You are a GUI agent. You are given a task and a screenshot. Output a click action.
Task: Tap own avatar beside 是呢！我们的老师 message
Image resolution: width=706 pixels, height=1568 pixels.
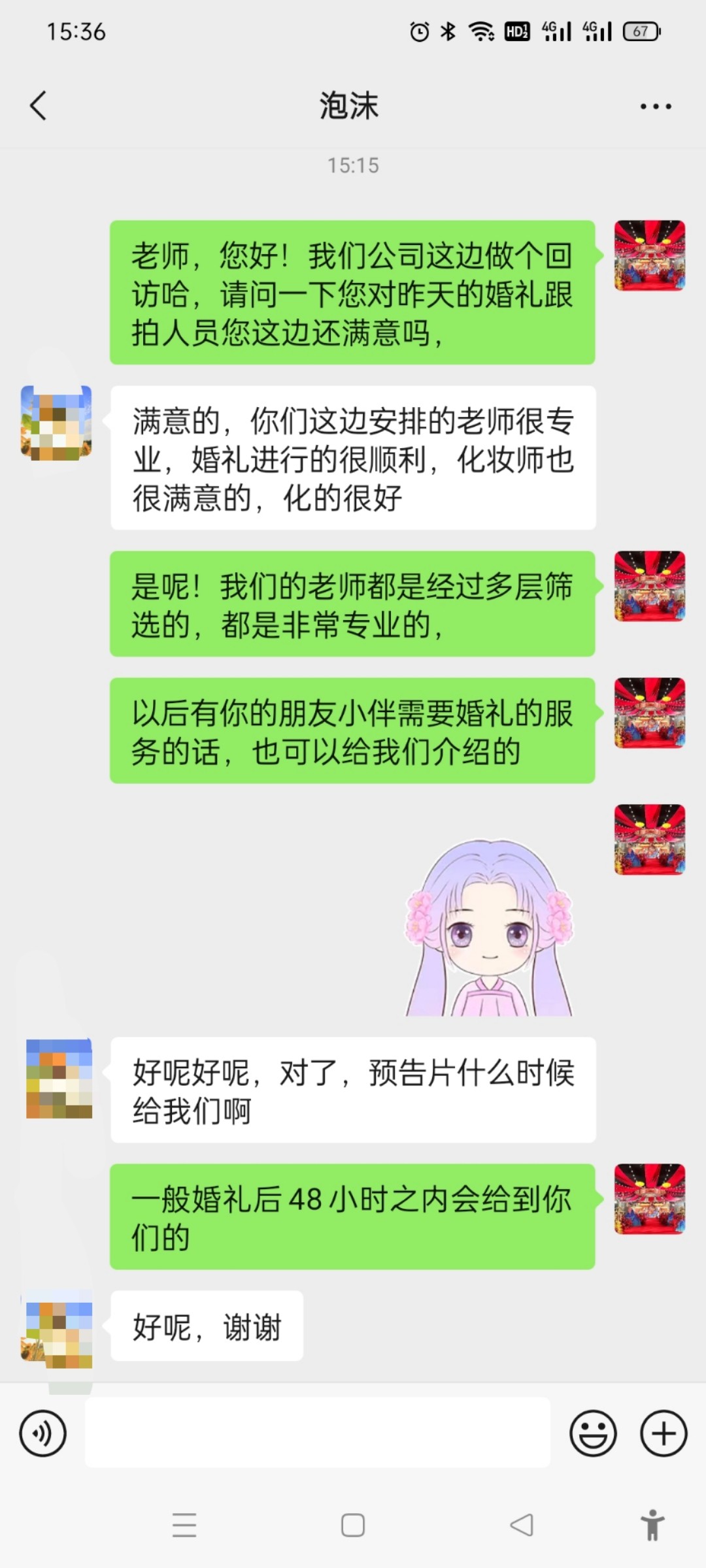coord(650,586)
